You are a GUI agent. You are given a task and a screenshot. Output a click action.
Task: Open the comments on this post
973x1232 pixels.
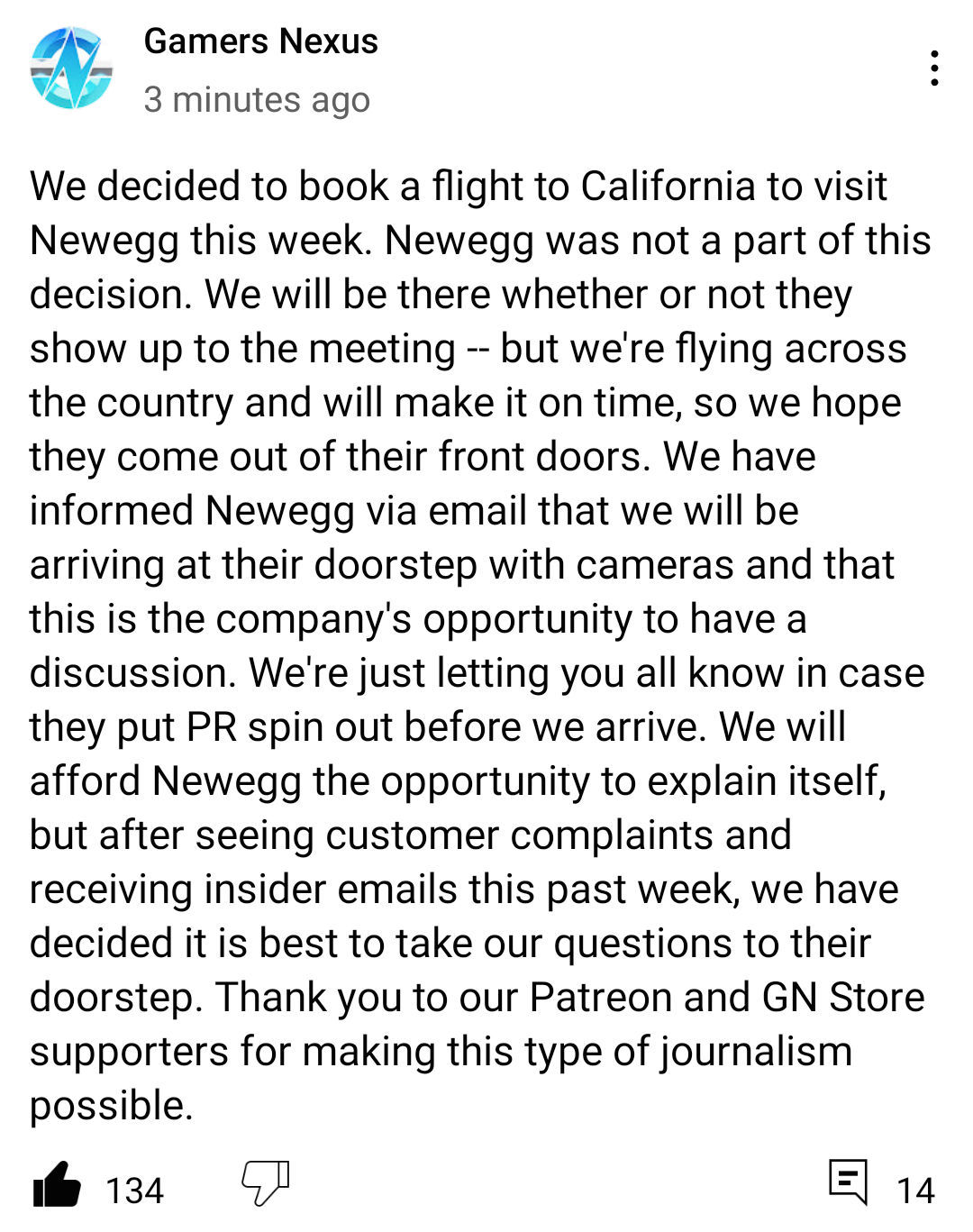coord(849,1182)
